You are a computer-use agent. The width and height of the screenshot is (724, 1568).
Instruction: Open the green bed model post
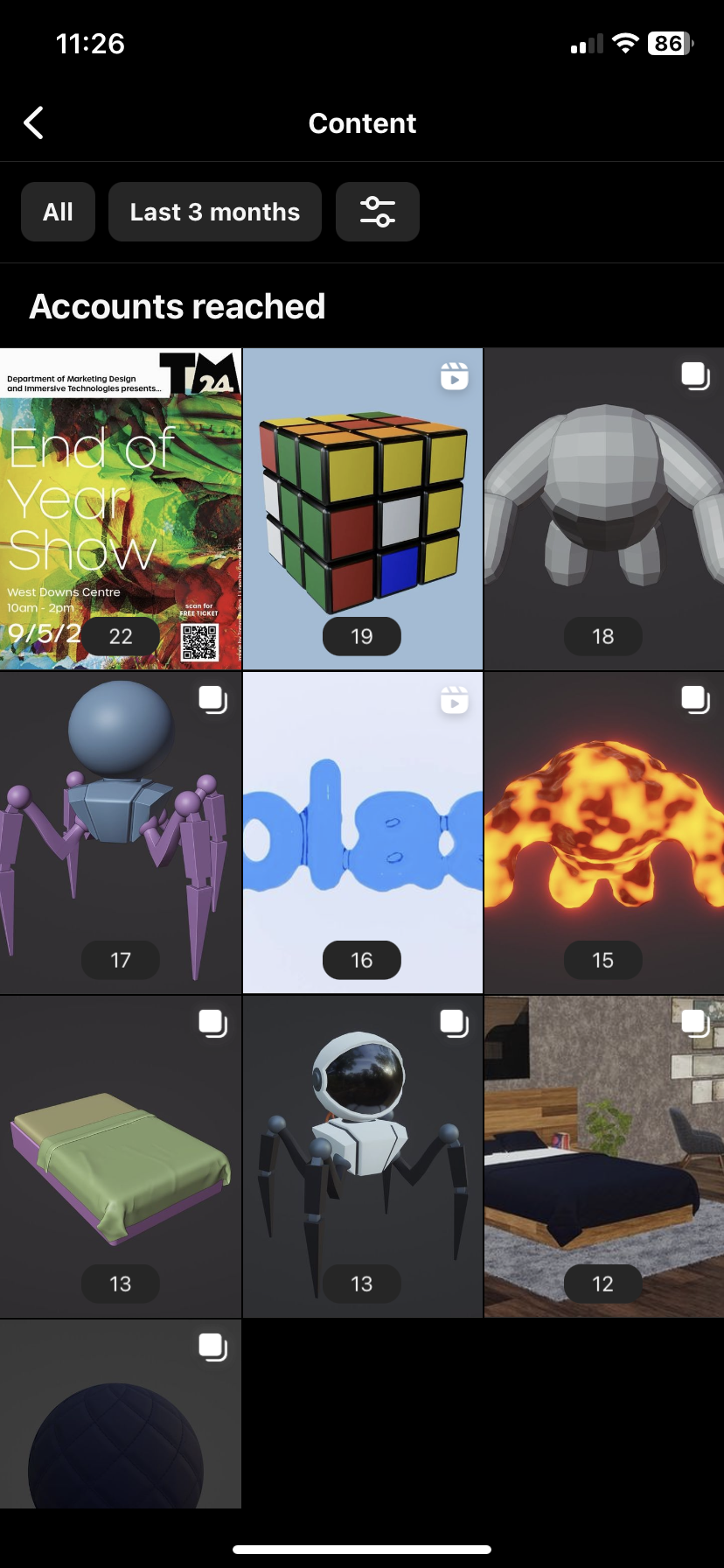tap(120, 1155)
